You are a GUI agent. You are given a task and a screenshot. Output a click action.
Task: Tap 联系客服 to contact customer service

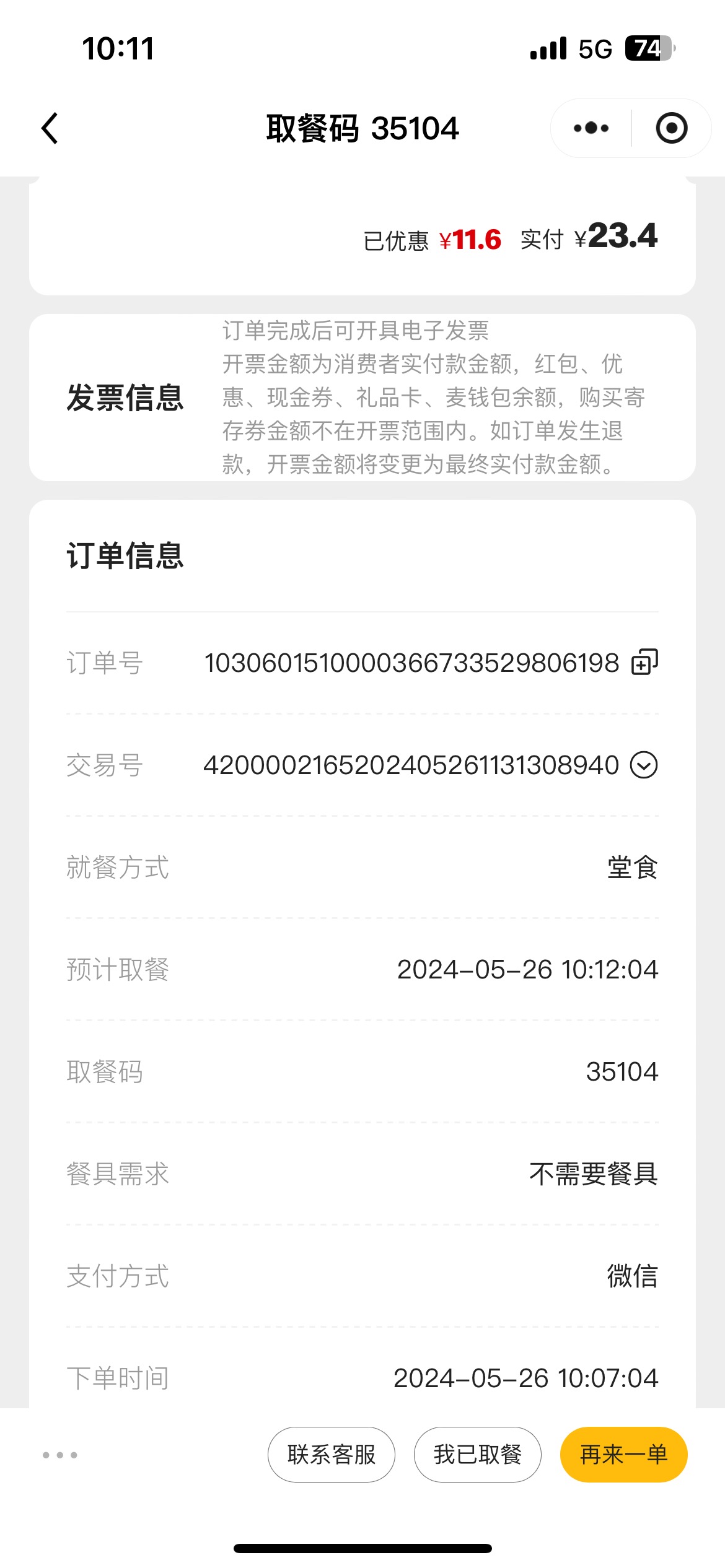click(x=332, y=1454)
